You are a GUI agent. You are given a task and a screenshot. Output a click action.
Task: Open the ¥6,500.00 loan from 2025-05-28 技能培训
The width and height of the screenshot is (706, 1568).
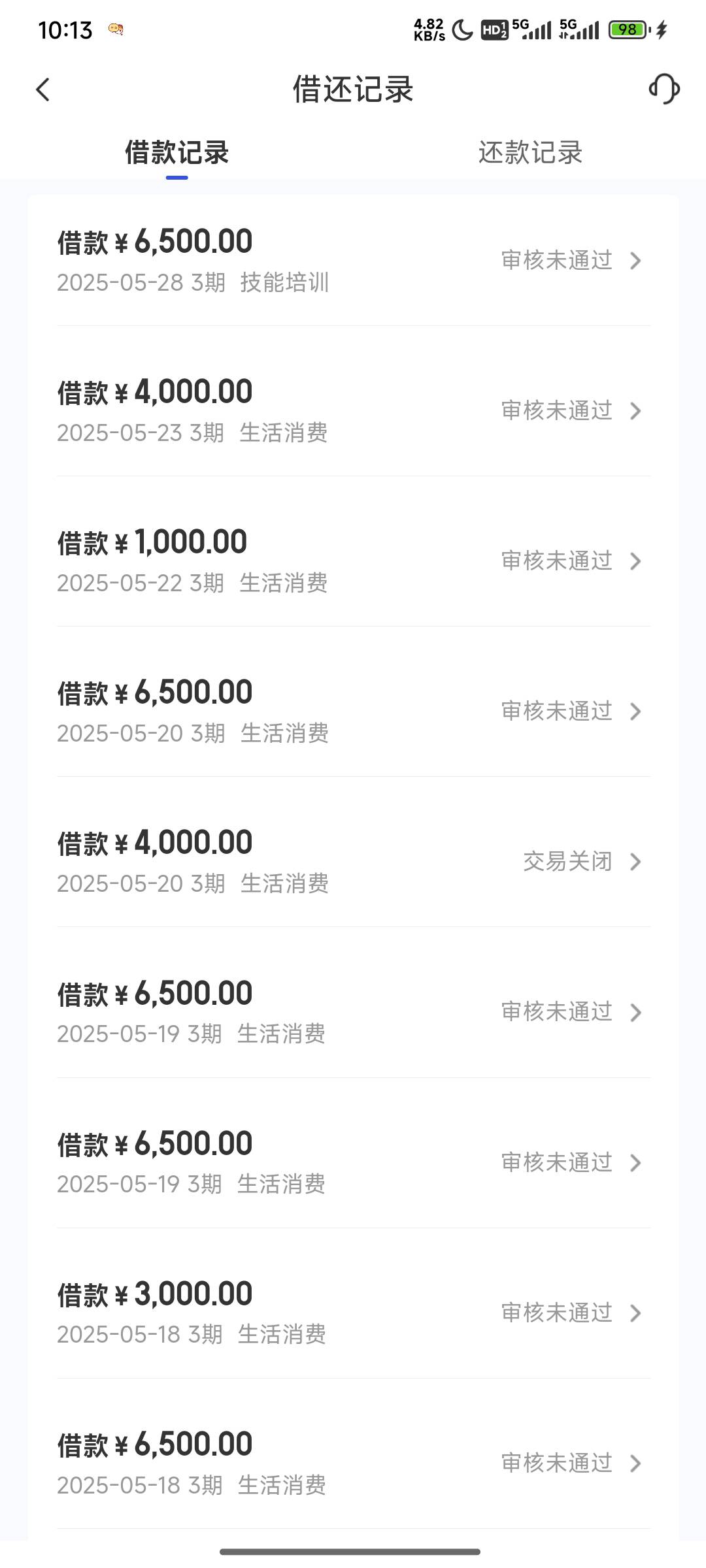[353, 260]
